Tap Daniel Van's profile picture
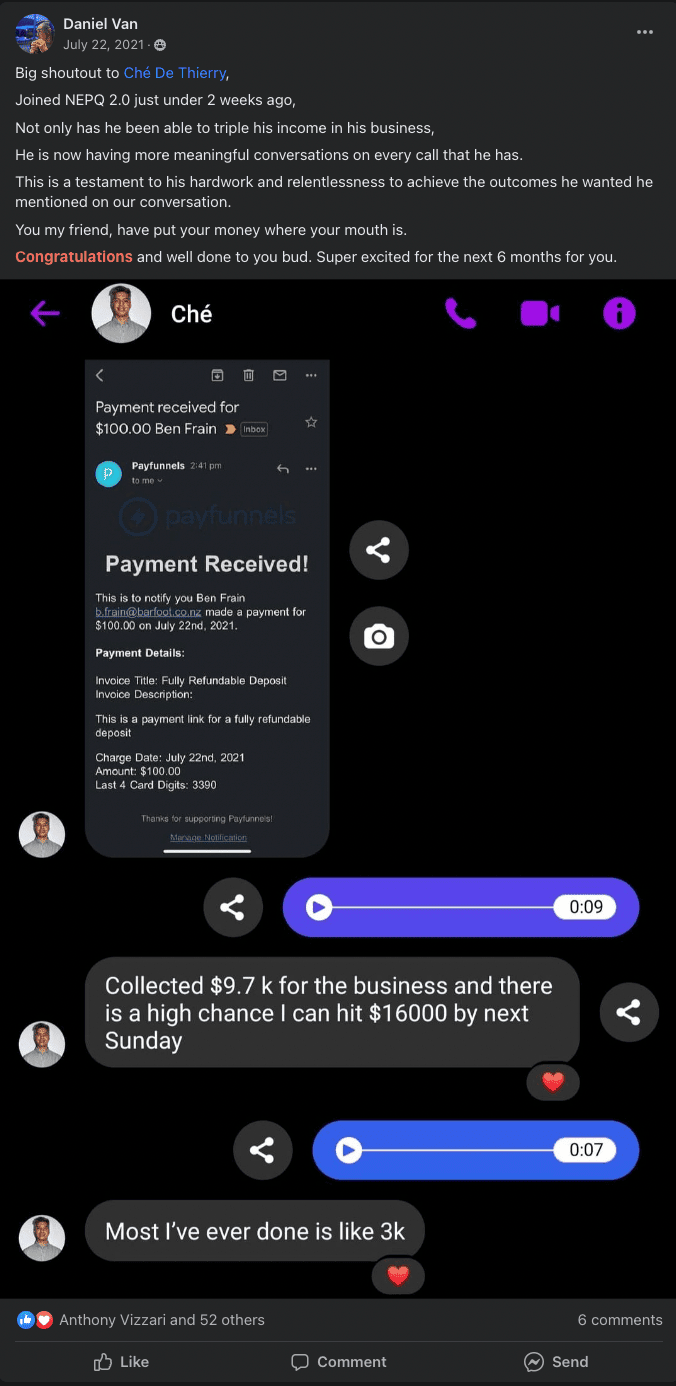Image resolution: width=676 pixels, height=1386 pixels. [35, 33]
